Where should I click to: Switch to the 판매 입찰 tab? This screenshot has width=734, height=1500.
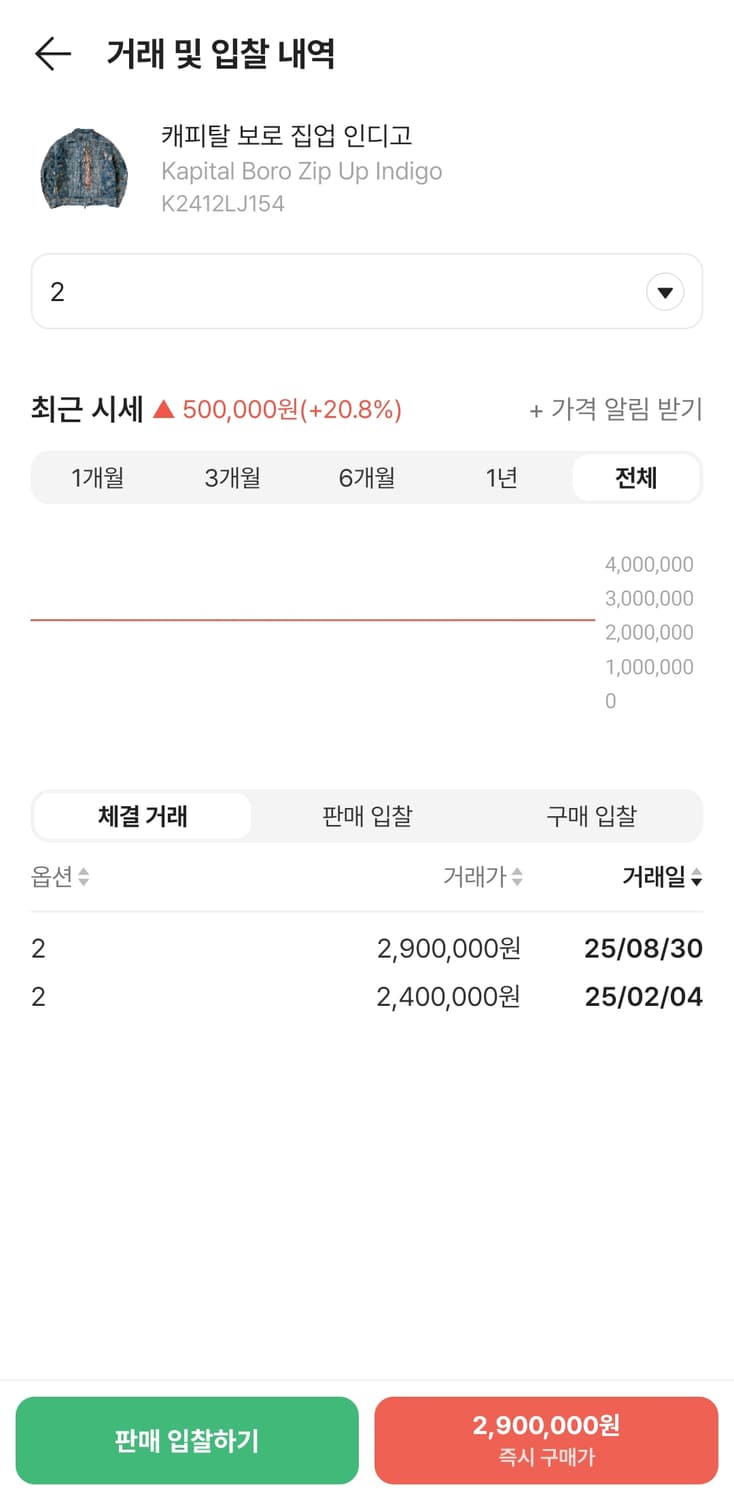click(x=365, y=816)
